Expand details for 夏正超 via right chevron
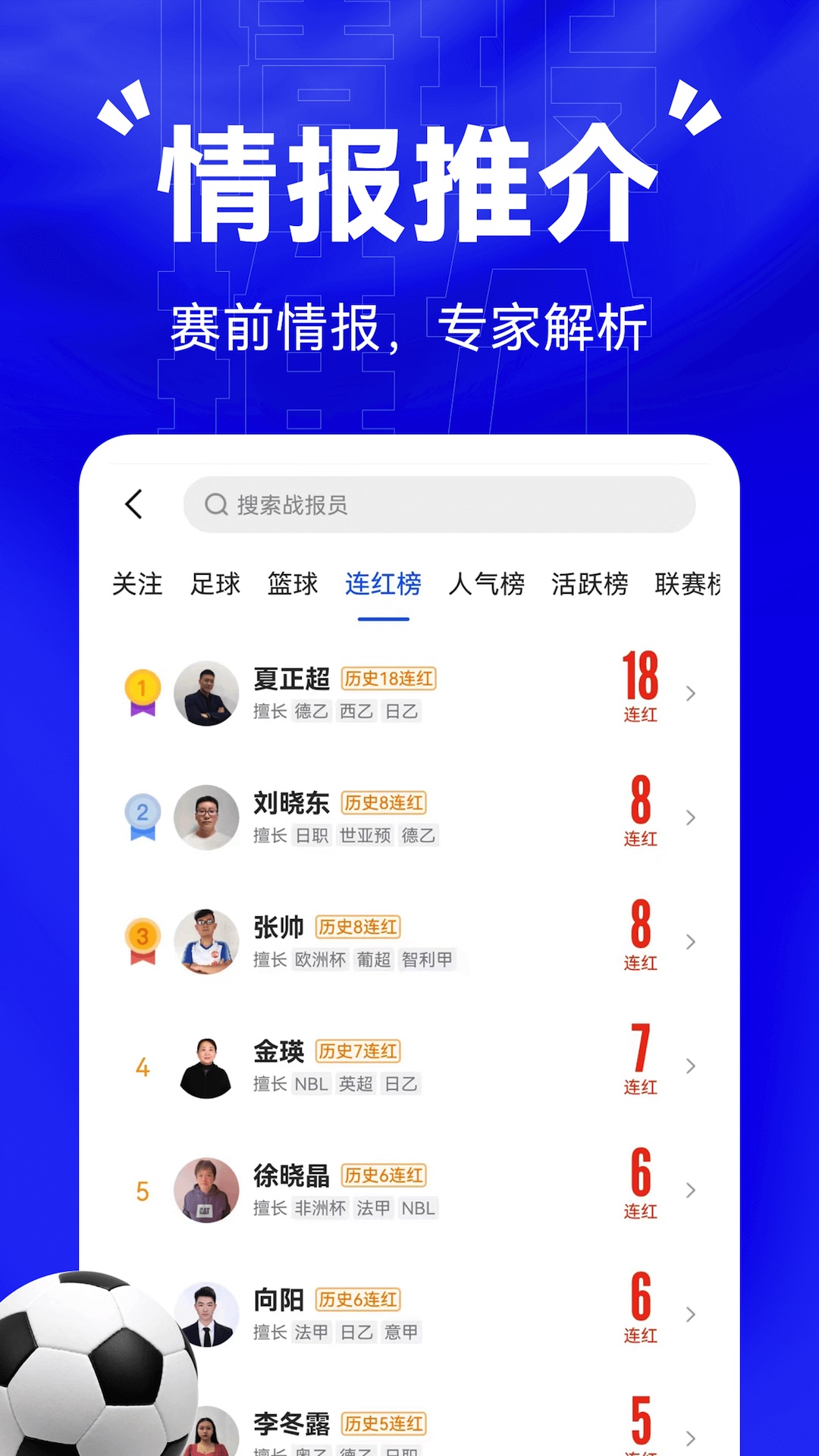Screen dimensions: 819x1456 691,694
